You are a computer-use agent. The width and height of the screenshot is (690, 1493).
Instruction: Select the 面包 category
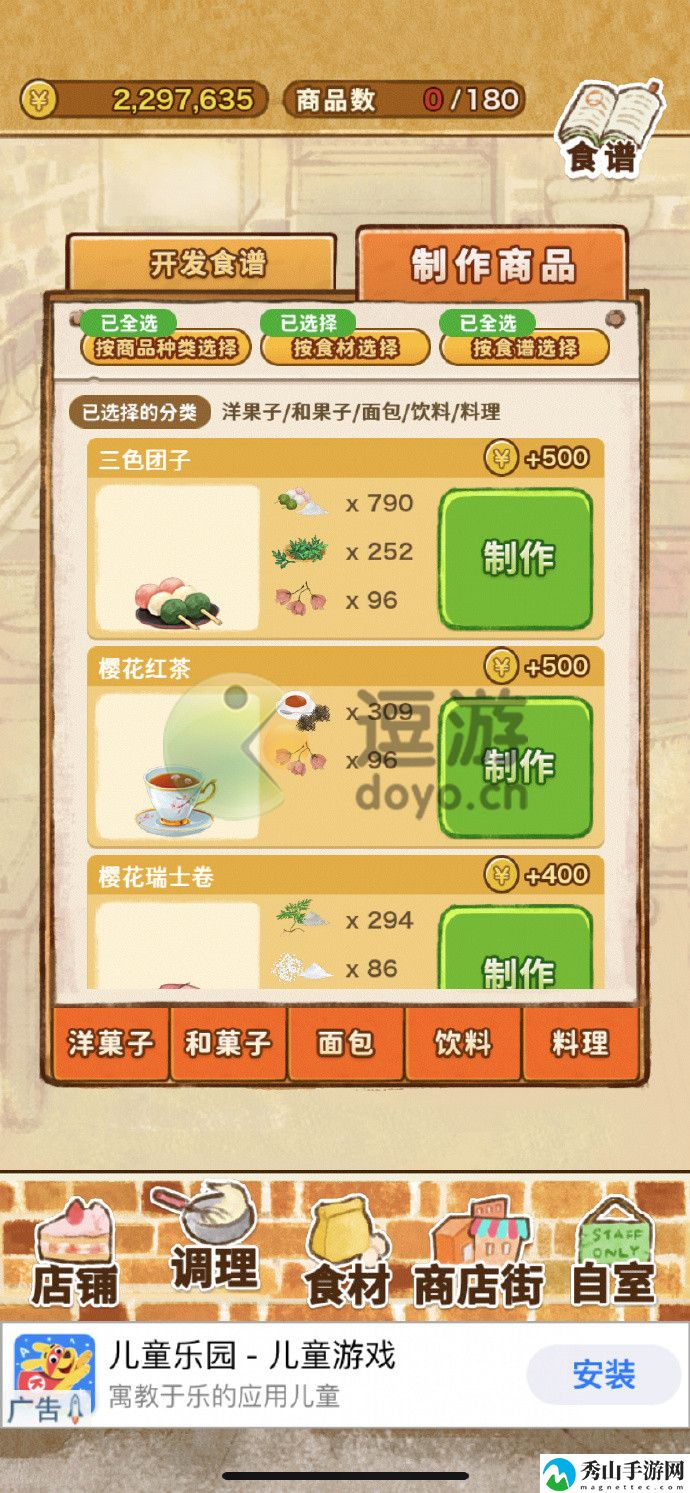[x=346, y=1044]
